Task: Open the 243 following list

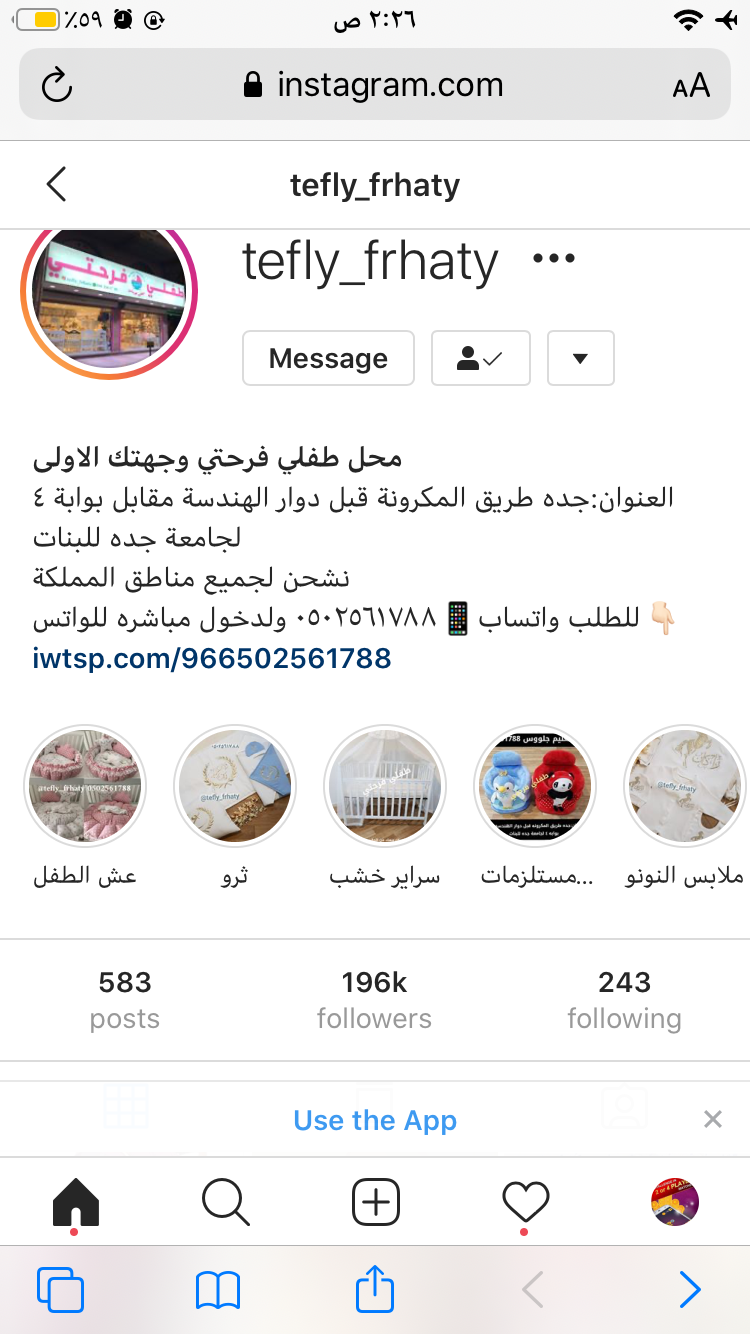Action: [x=624, y=1000]
